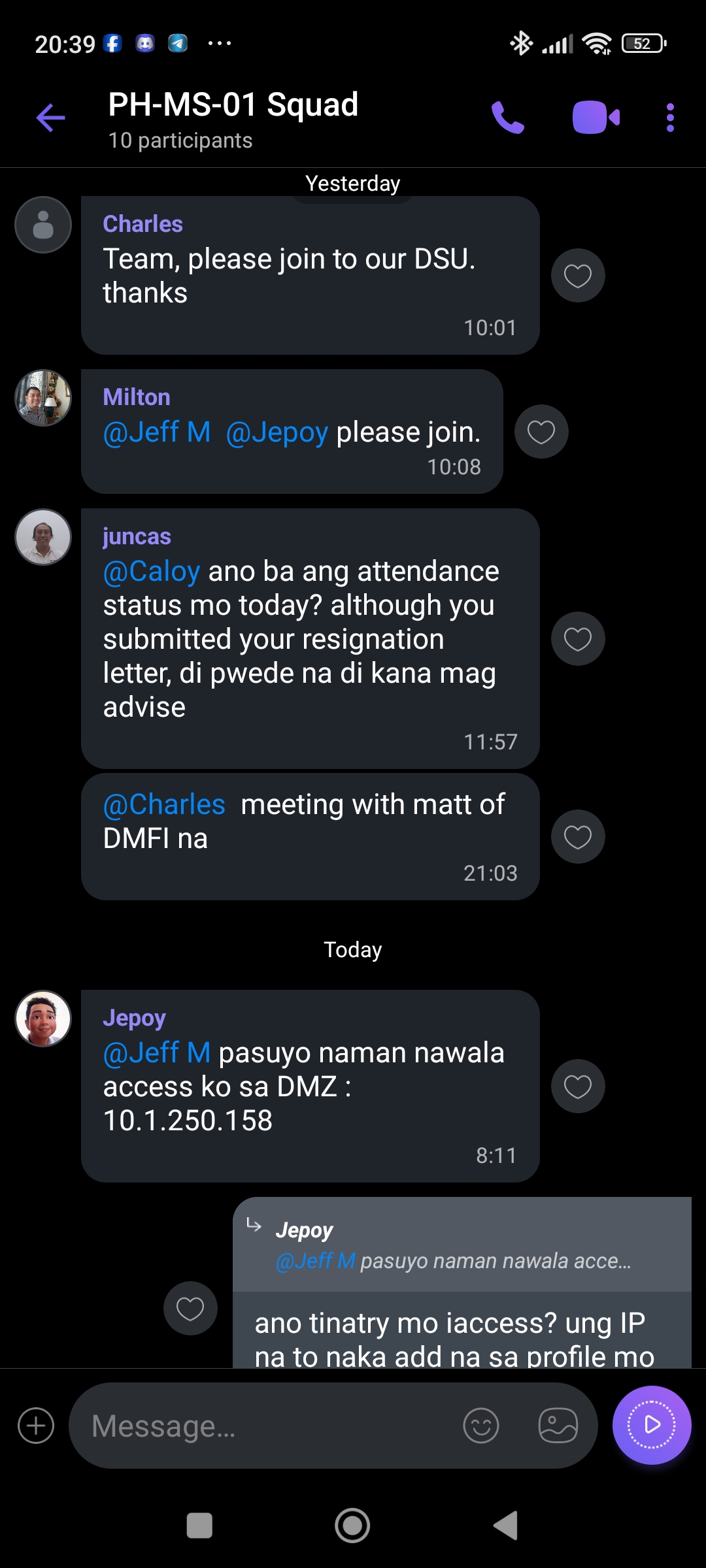706x1568 pixels.
Task: Tap the purple video message button
Action: click(x=652, y=1425)
